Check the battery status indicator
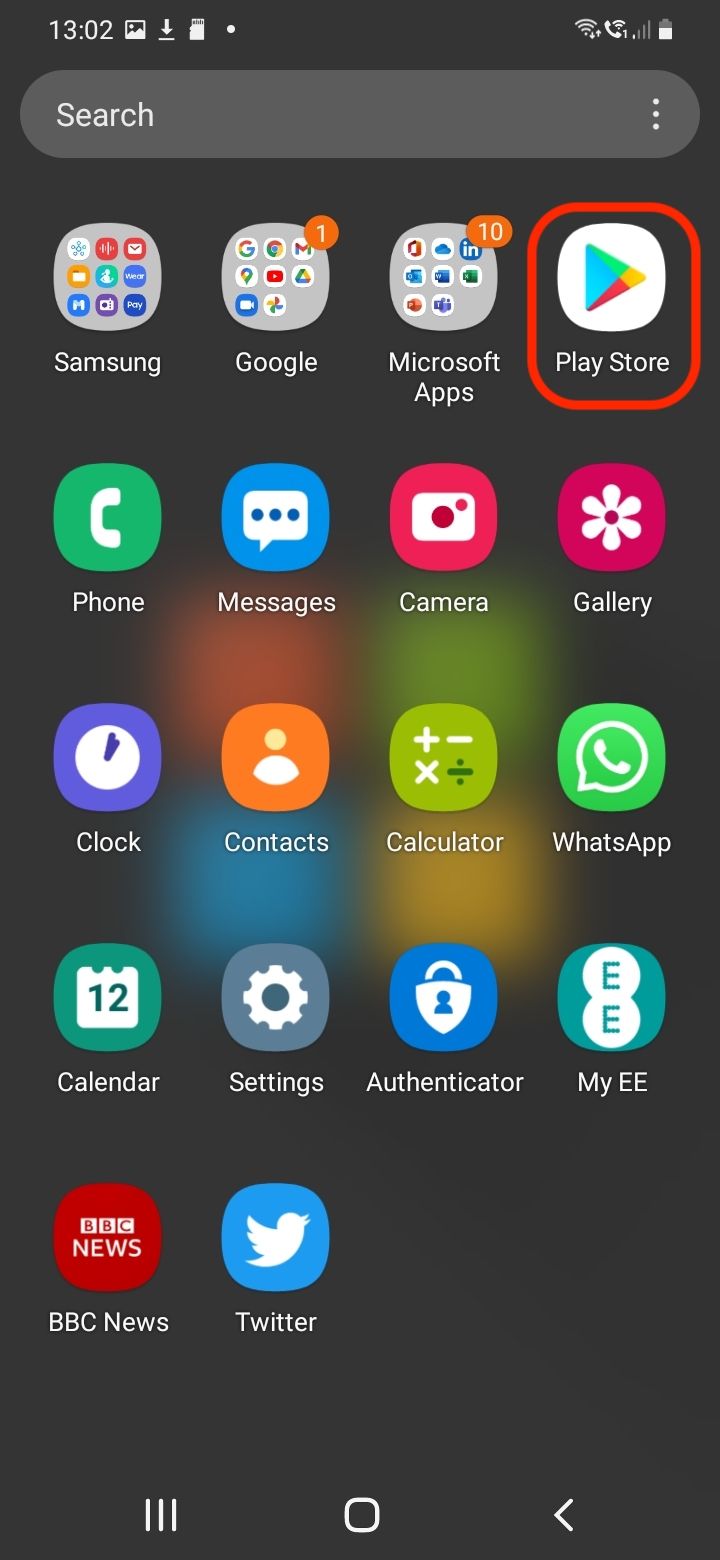 point(666,30)
